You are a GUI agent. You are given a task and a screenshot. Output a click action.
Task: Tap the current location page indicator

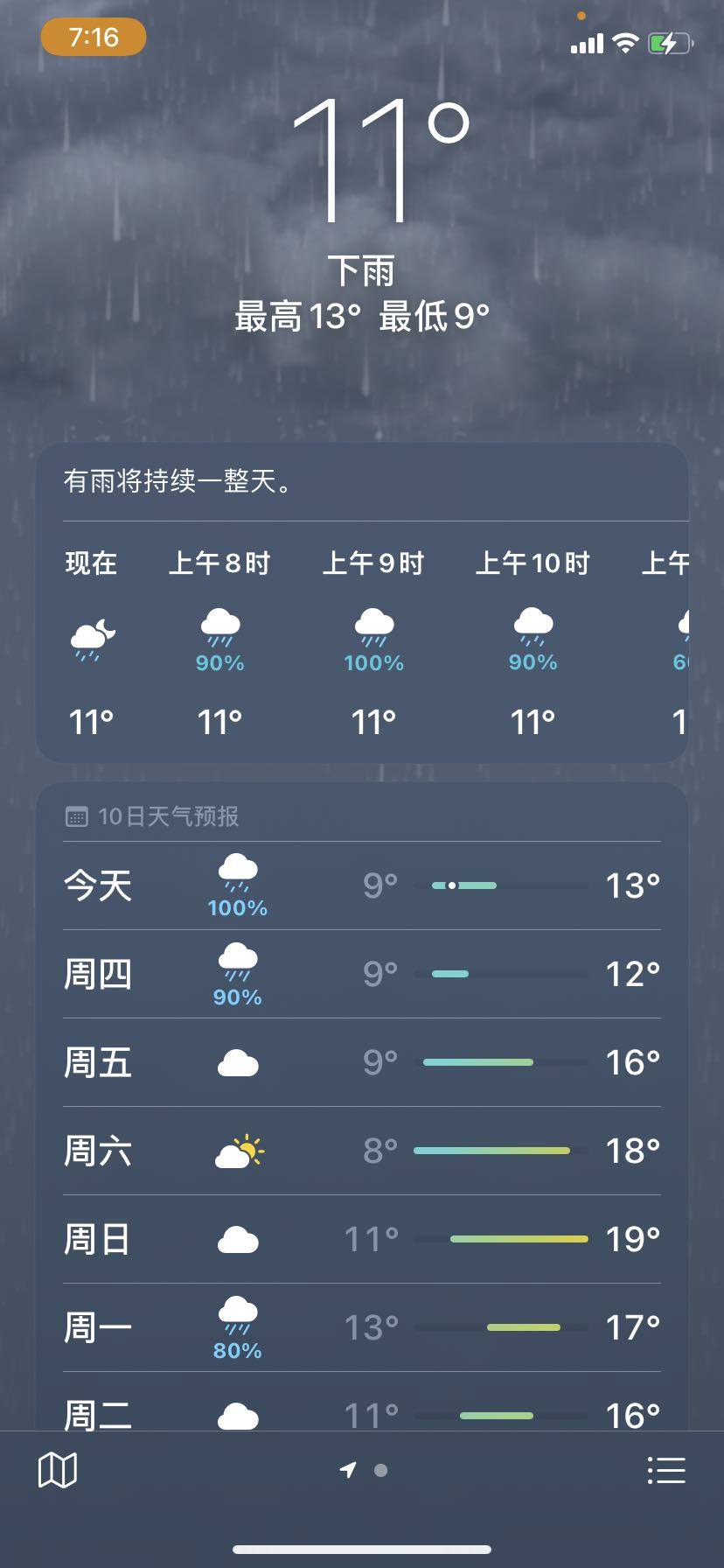pos(348,1470)
